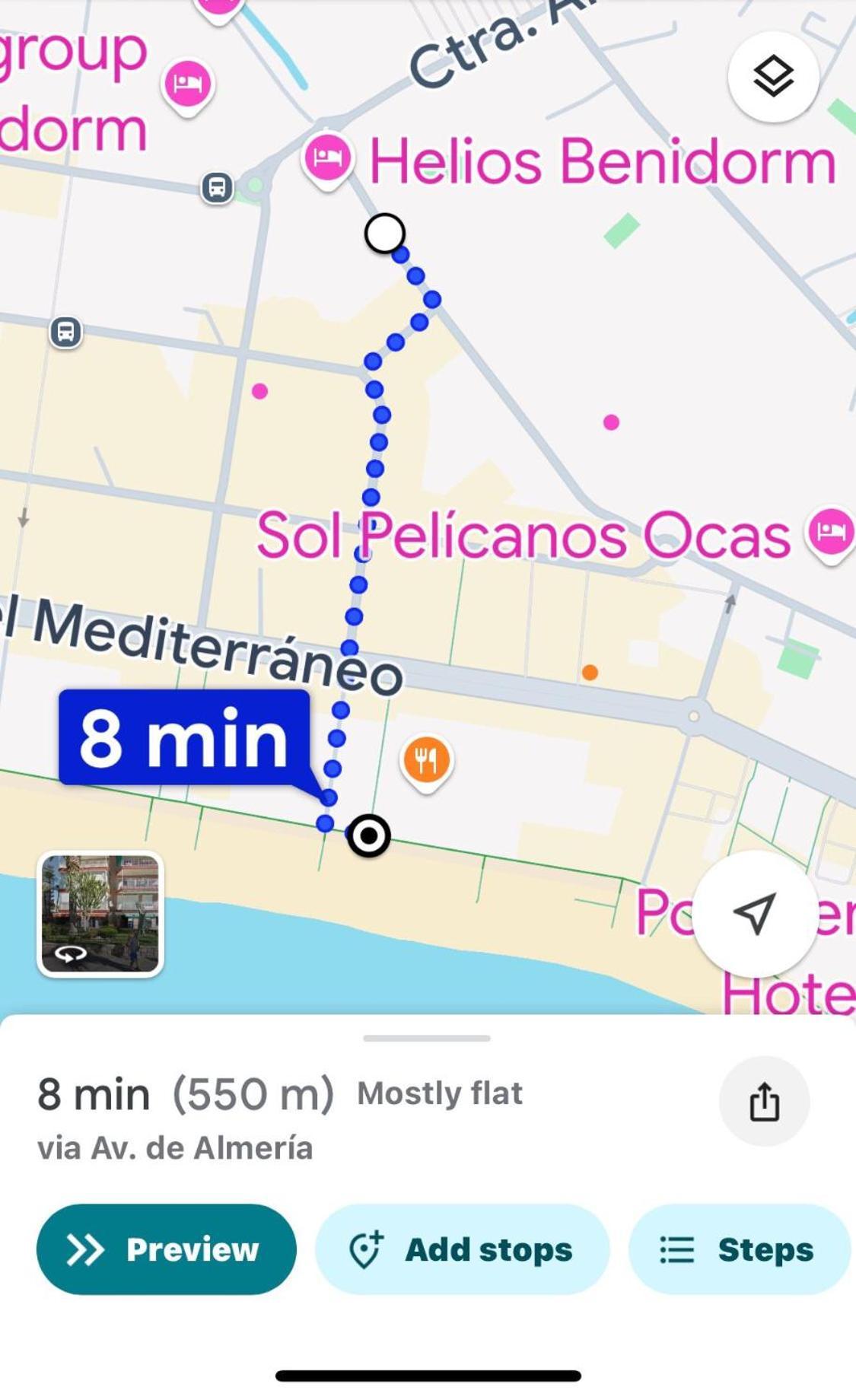
Task: Share the walking directions
Action: point(764,1100)
